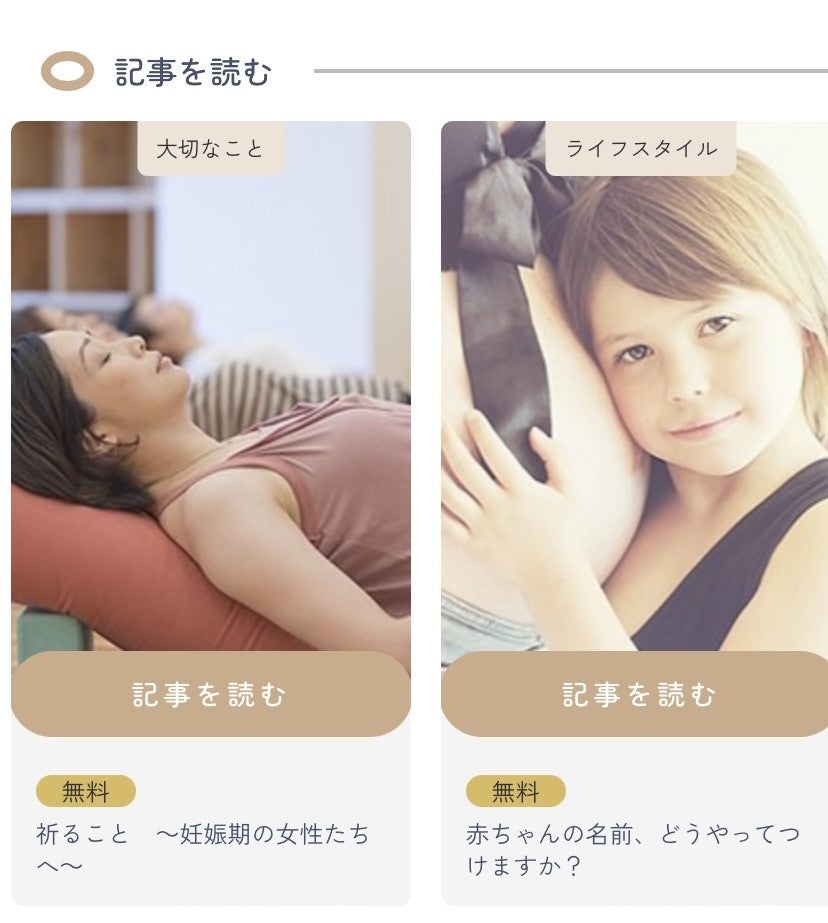828x923 pixels.
Task: Tap 記事を読む under the ライフスタイル article
Action: point(636,695)
